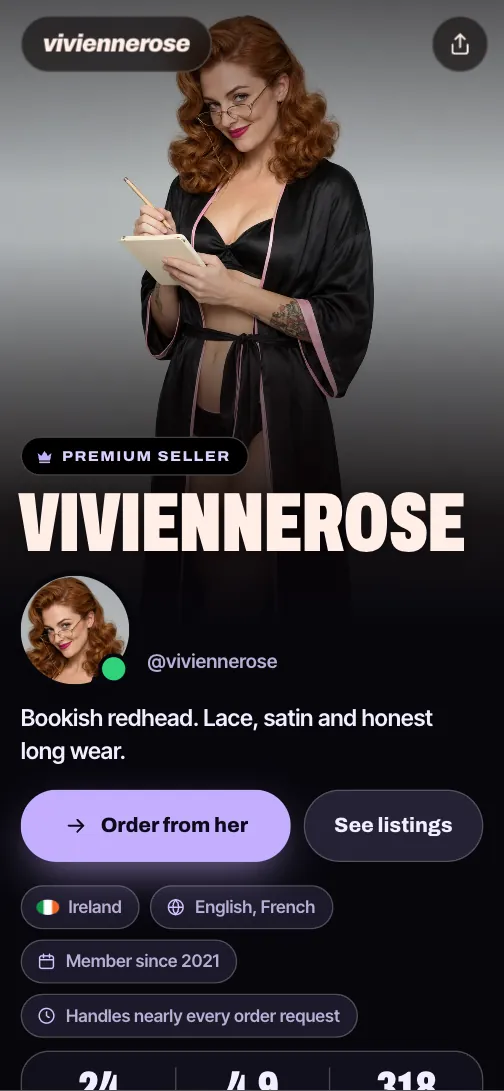Tap the vivienneRose pill at the top
The height and width of the screenshot is (1091, 504).
pyautogui.click(x=116, y=44)
